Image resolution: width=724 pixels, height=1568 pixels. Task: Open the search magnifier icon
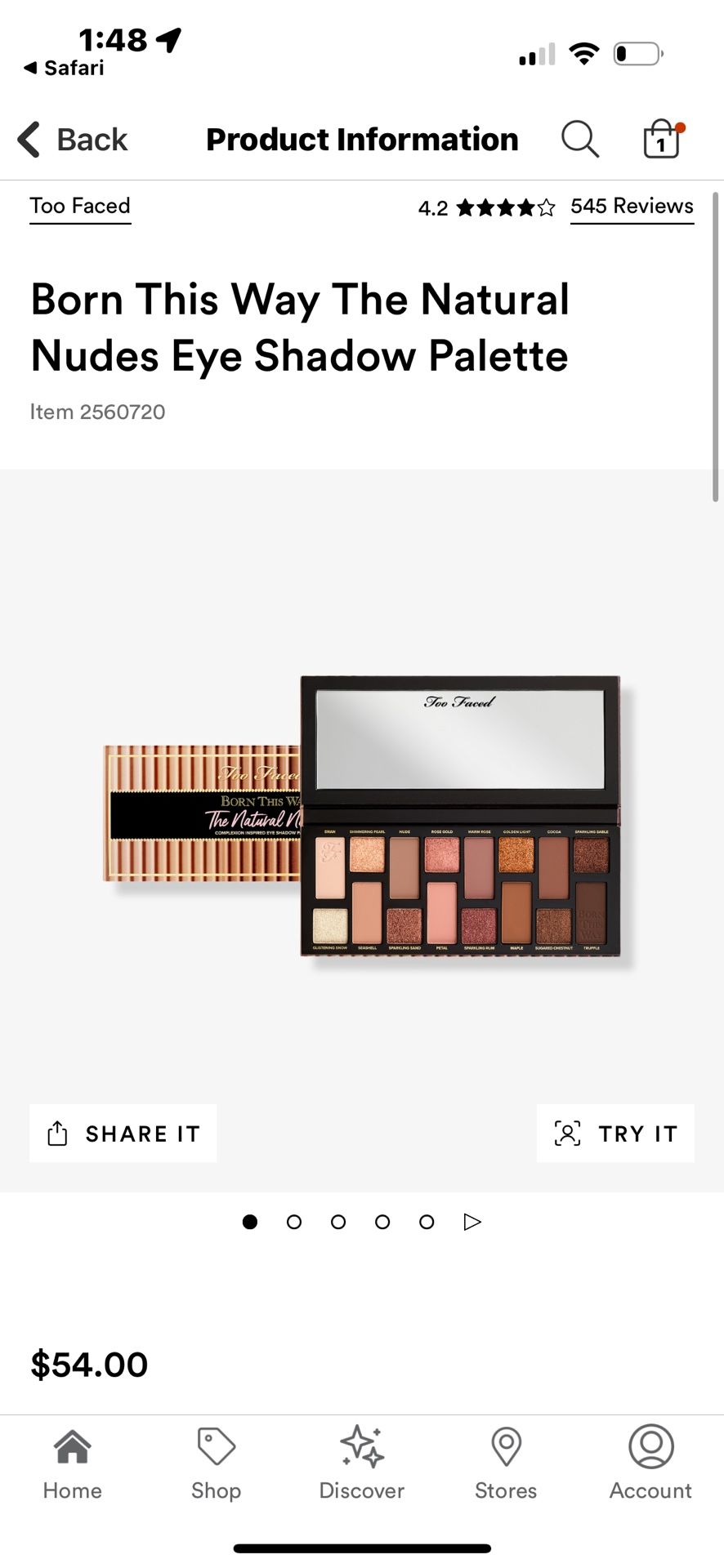(579, 139)
